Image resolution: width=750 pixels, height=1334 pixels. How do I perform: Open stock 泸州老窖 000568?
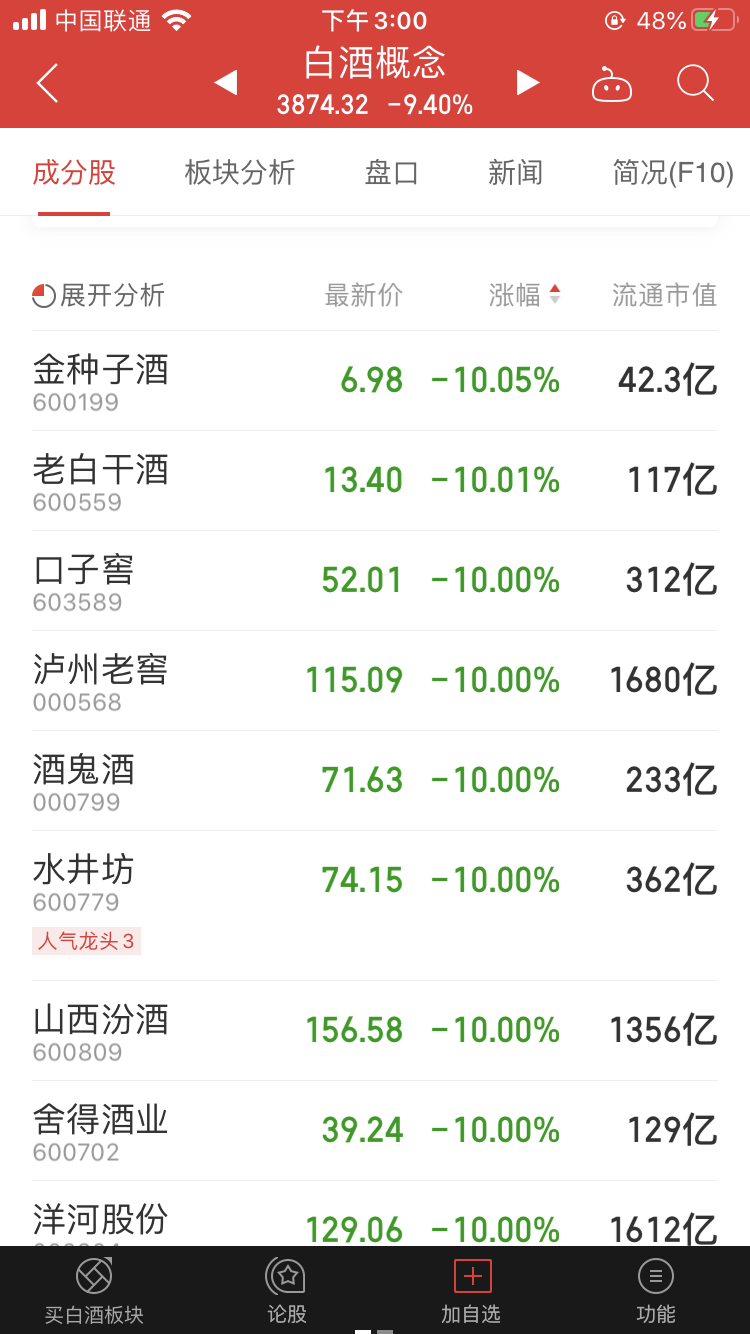(x=375, y=681)
